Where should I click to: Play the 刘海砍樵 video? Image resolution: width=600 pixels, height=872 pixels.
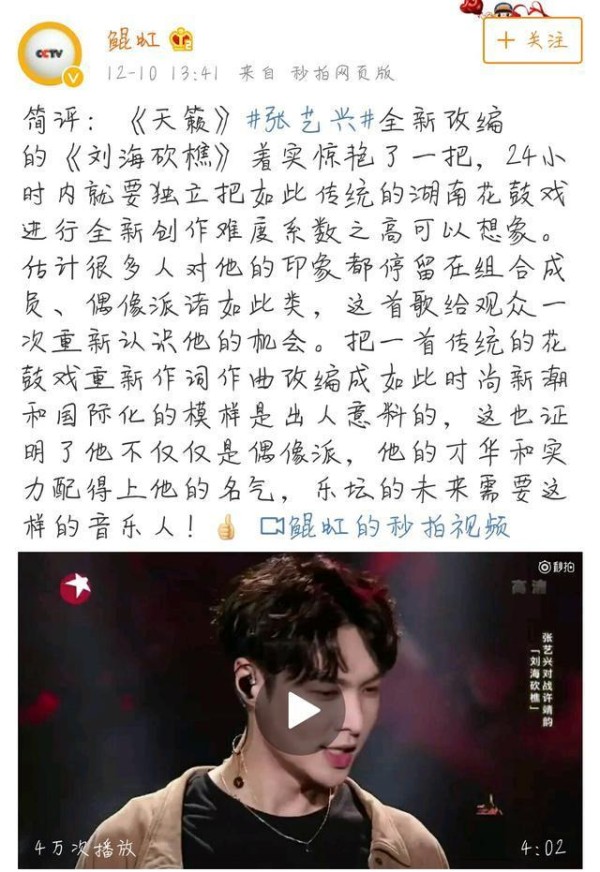304,710
